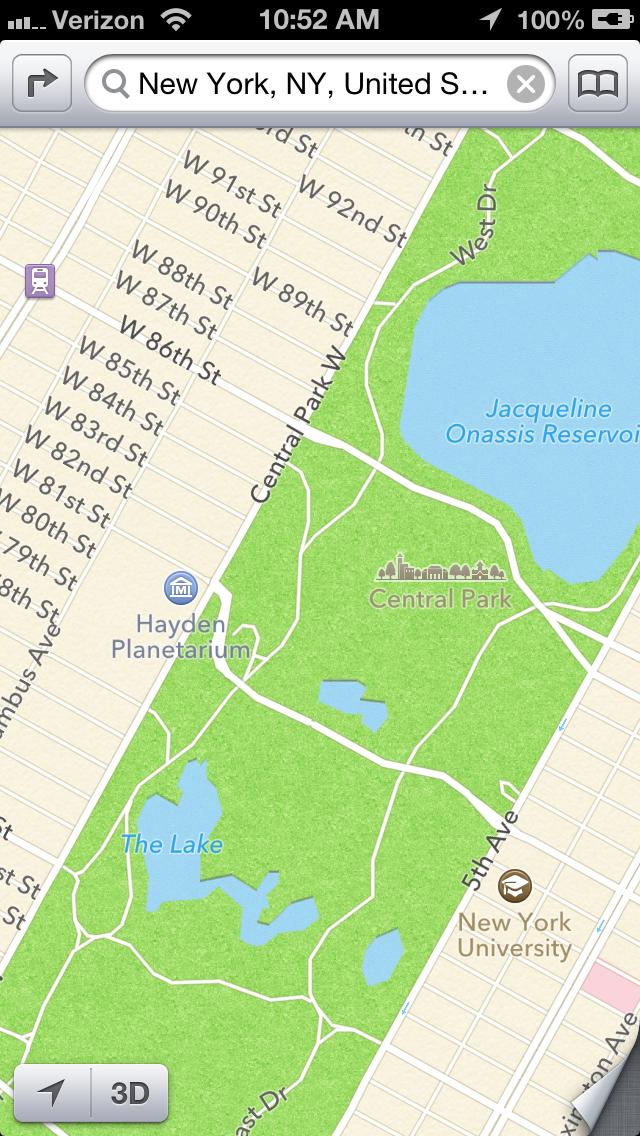640x1136 pixels.
Task: Open the directions arrow button
Action: 42,84
